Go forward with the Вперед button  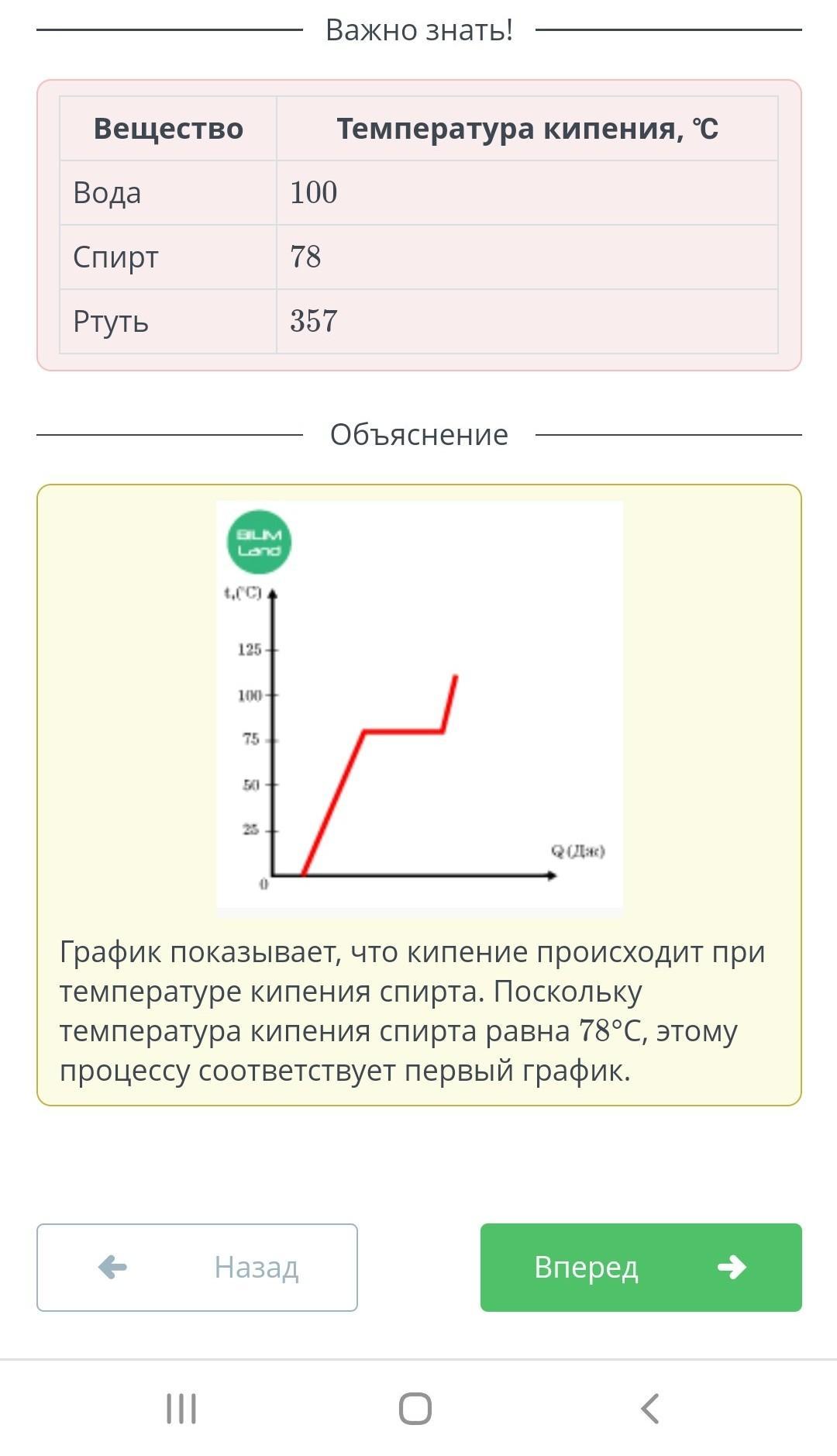(x=640, y=1267)
